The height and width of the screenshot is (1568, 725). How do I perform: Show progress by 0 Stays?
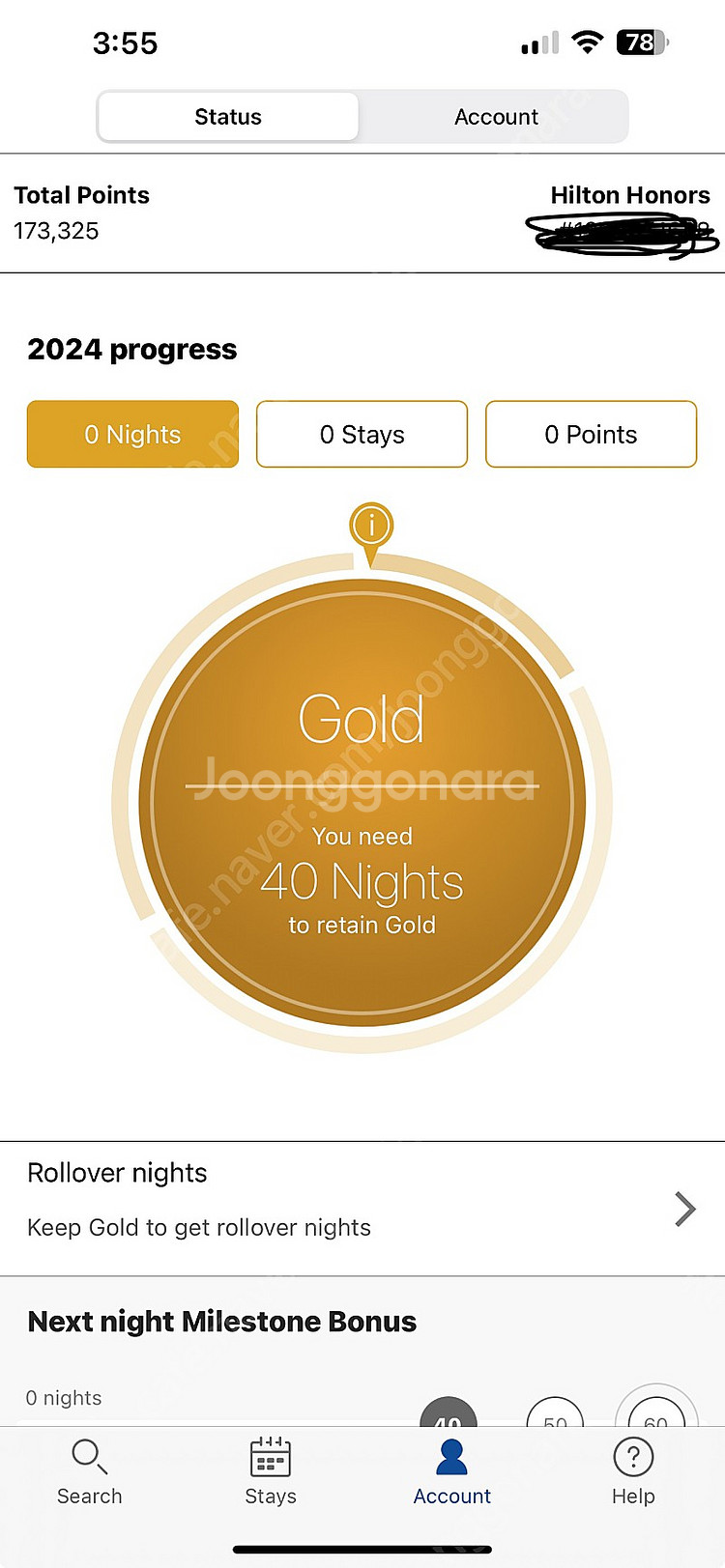362,435
